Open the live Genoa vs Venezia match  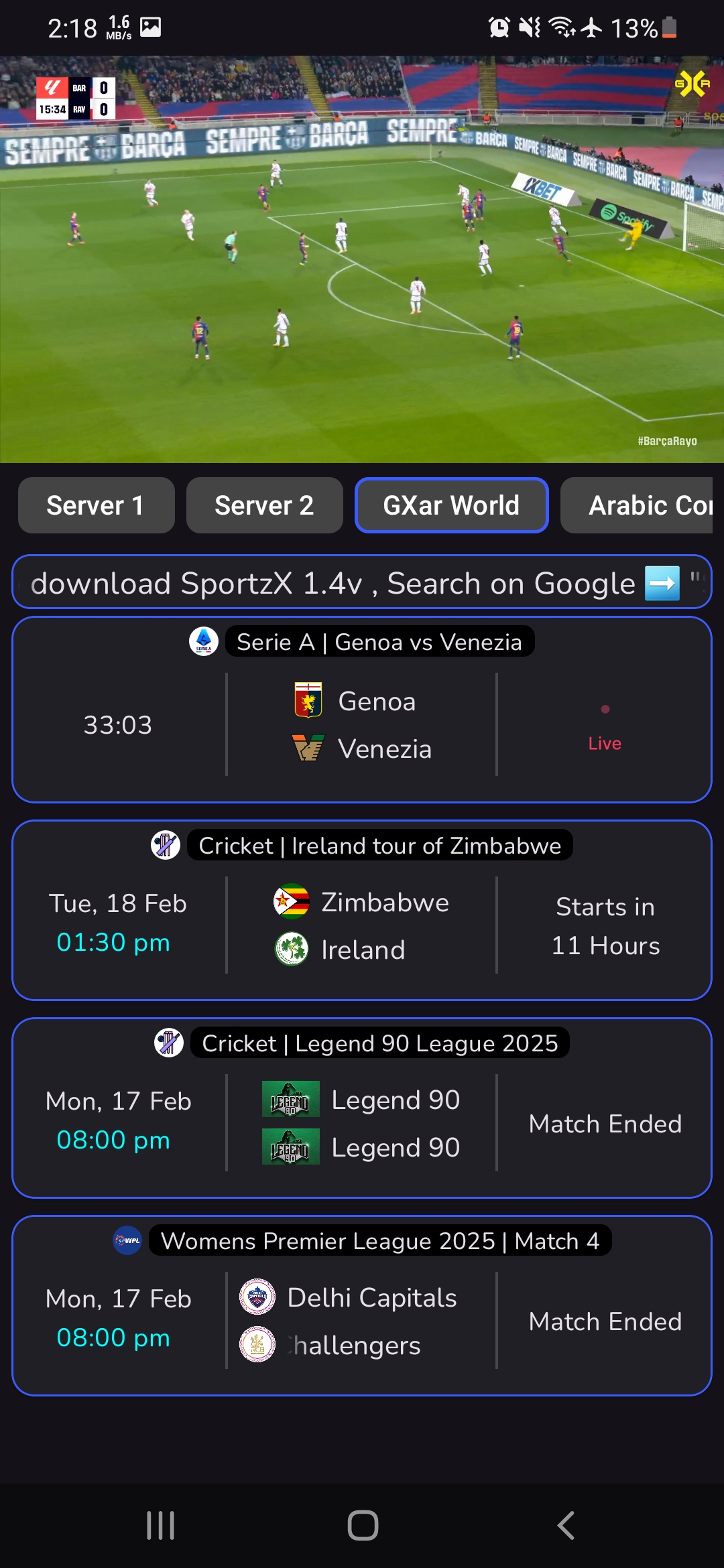(x=362, y=710)
